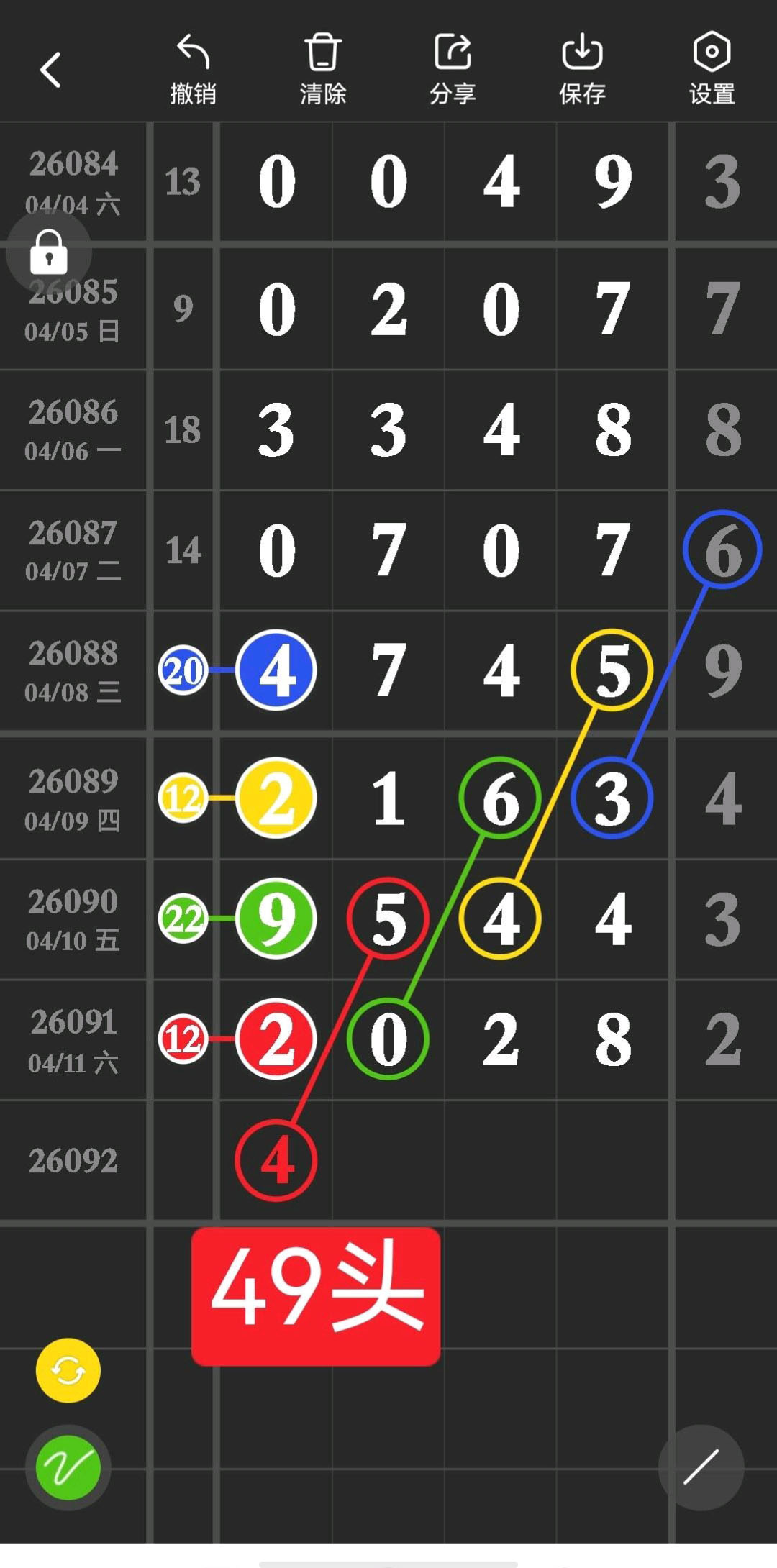The height and width of the screenshot is (1568, 777).
Task: Clear all markings with 清除
Action: pyautogui.click(x=322, y=70)
